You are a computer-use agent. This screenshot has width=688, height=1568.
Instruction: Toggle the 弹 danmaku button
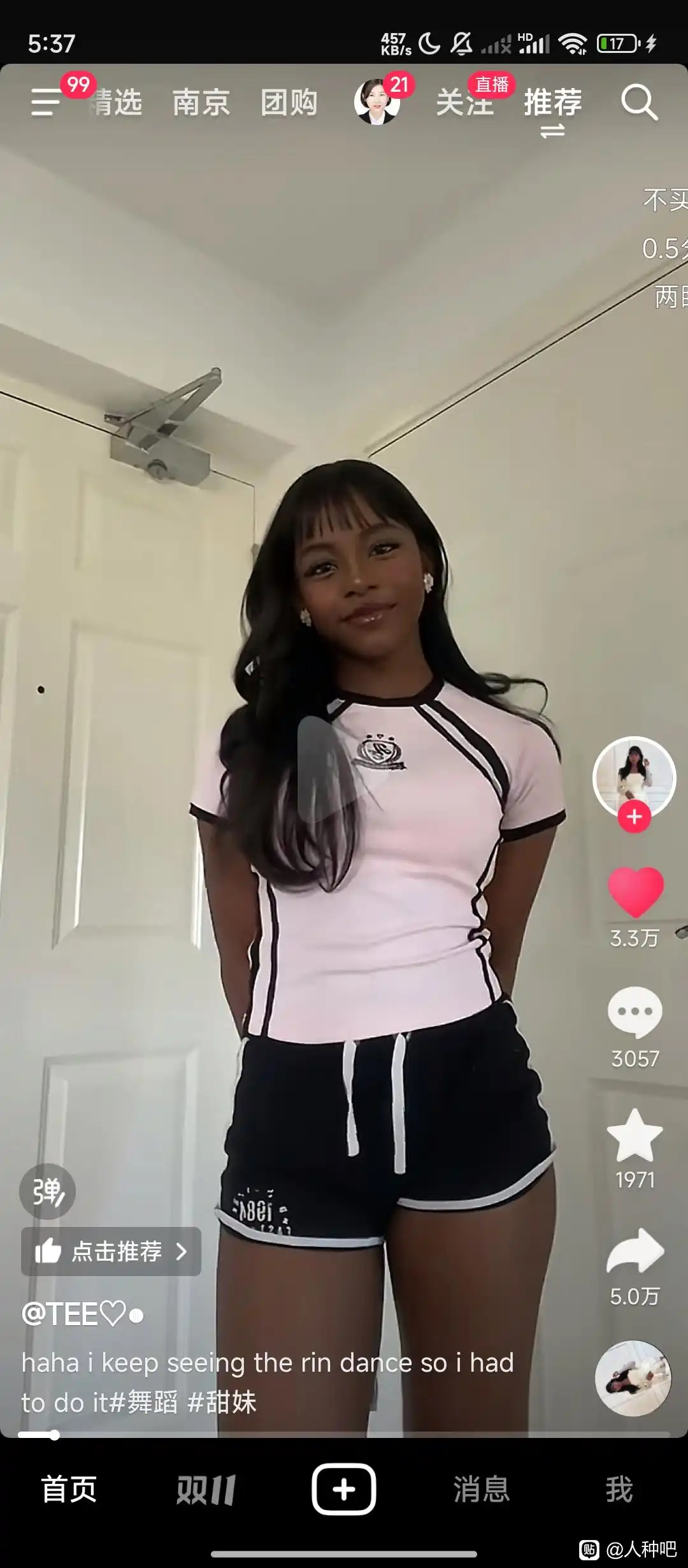tap(47, 1191)
